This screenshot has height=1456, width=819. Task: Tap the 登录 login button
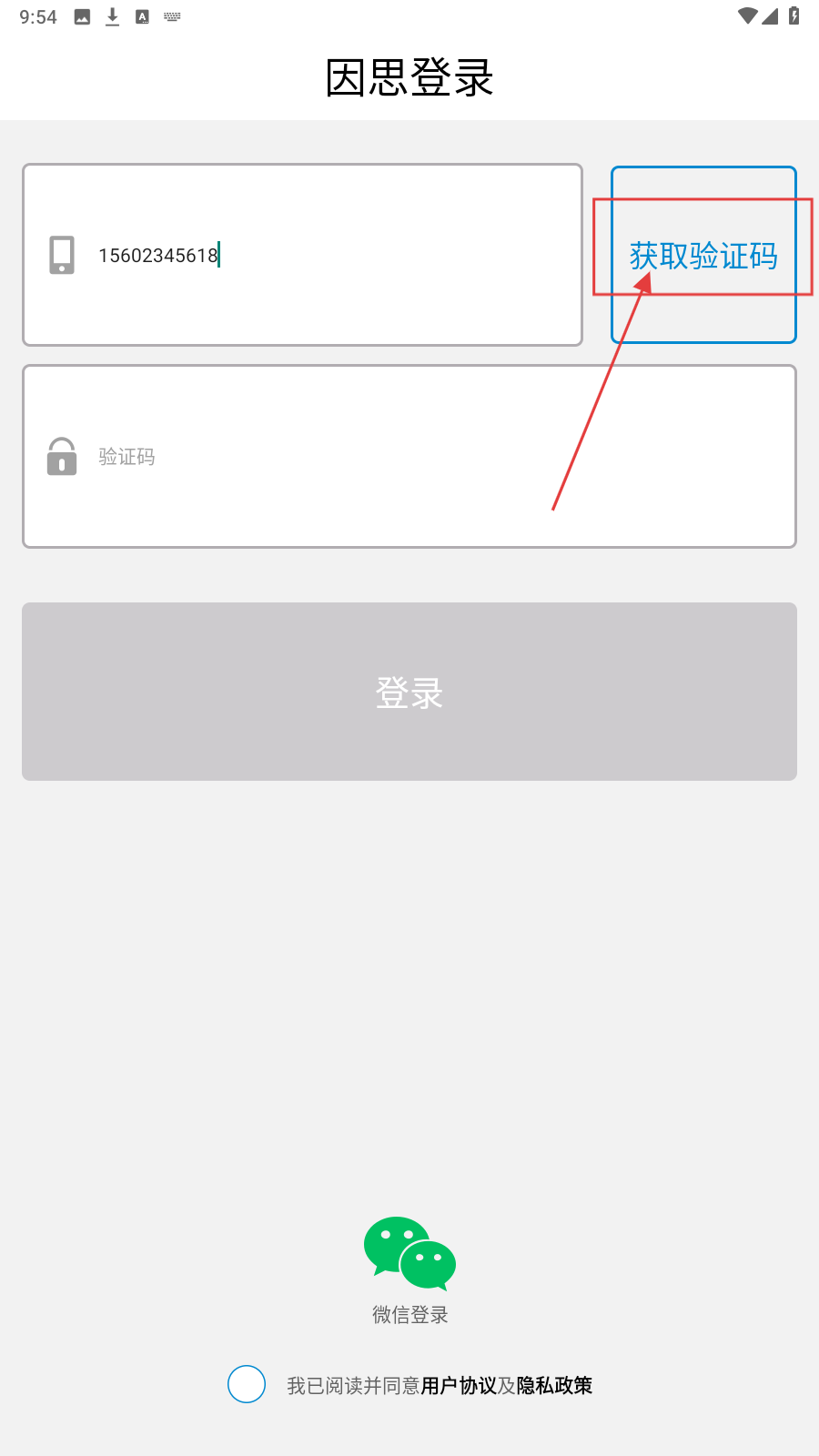click(x=409, y=692)
